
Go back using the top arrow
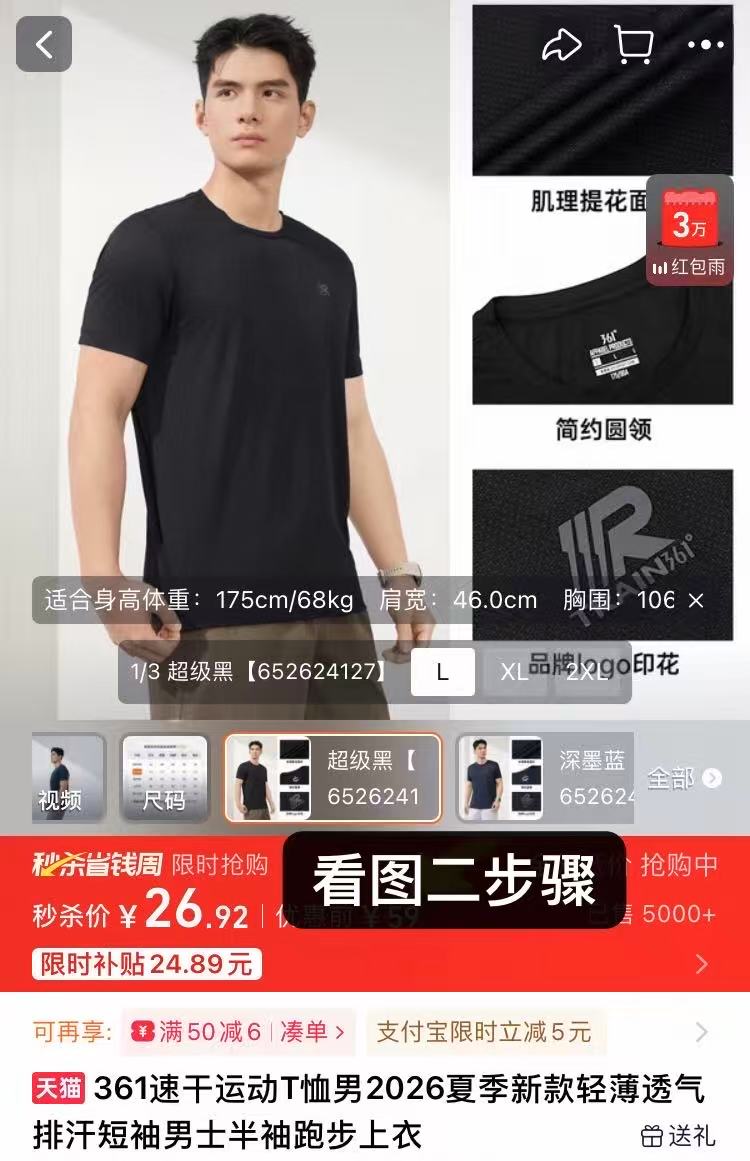44,45
